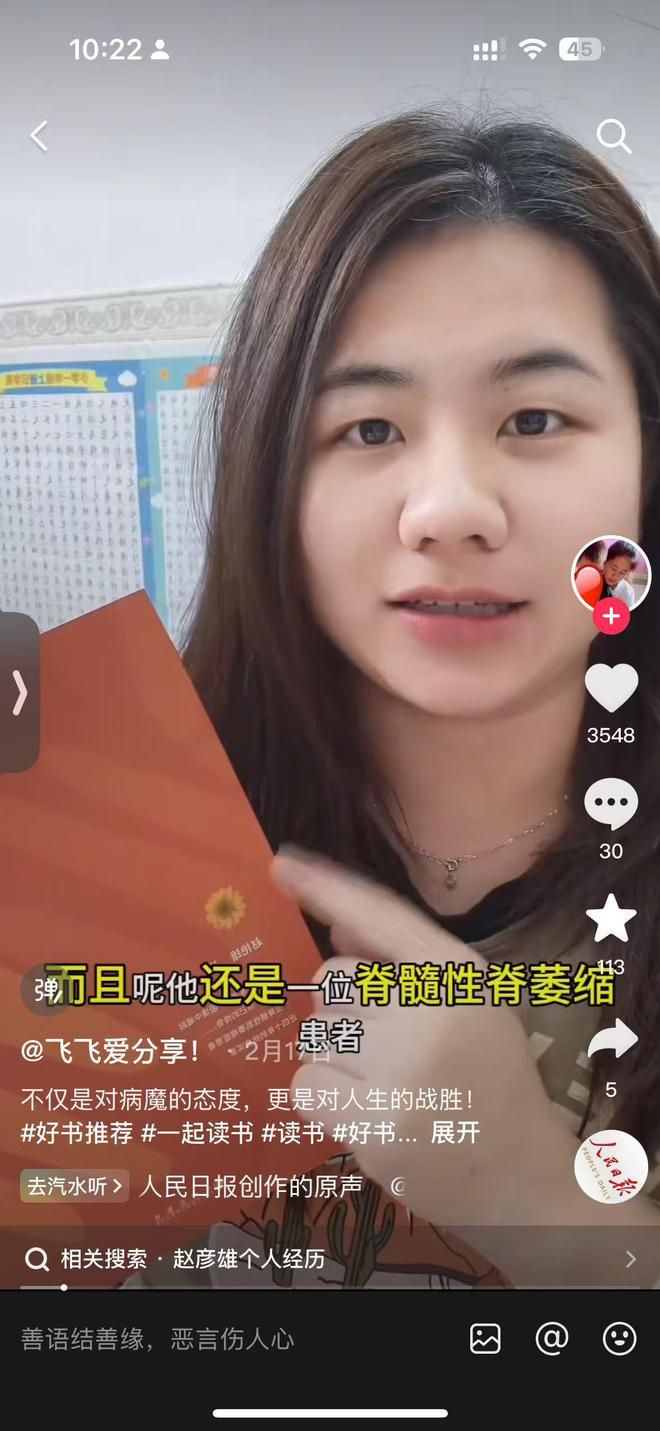Like this video with the heart icon
Viewport: 660px width, 1431px height.
click(x=610, y=688)
